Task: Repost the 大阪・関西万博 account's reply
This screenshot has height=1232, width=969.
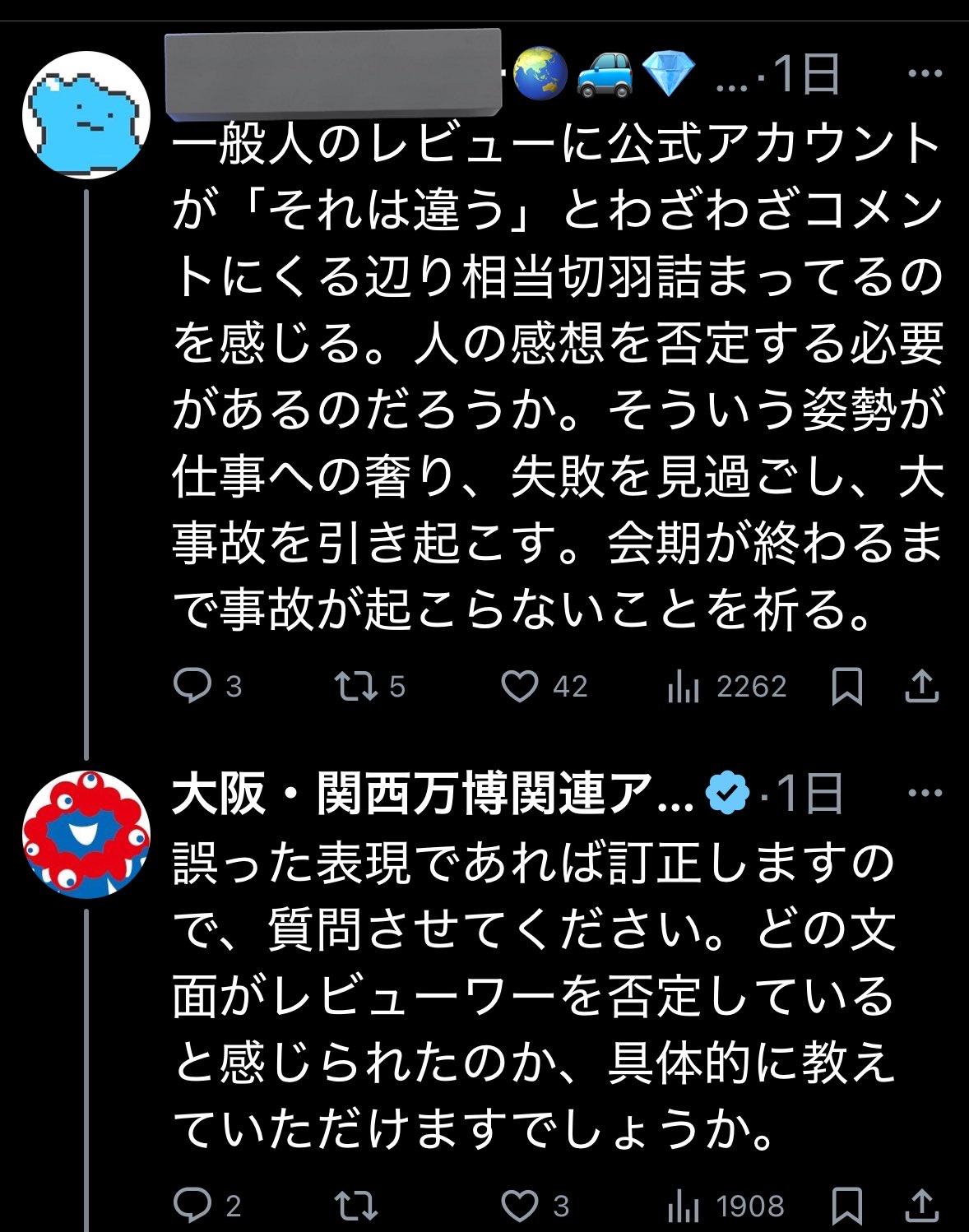Action: 355,1206
